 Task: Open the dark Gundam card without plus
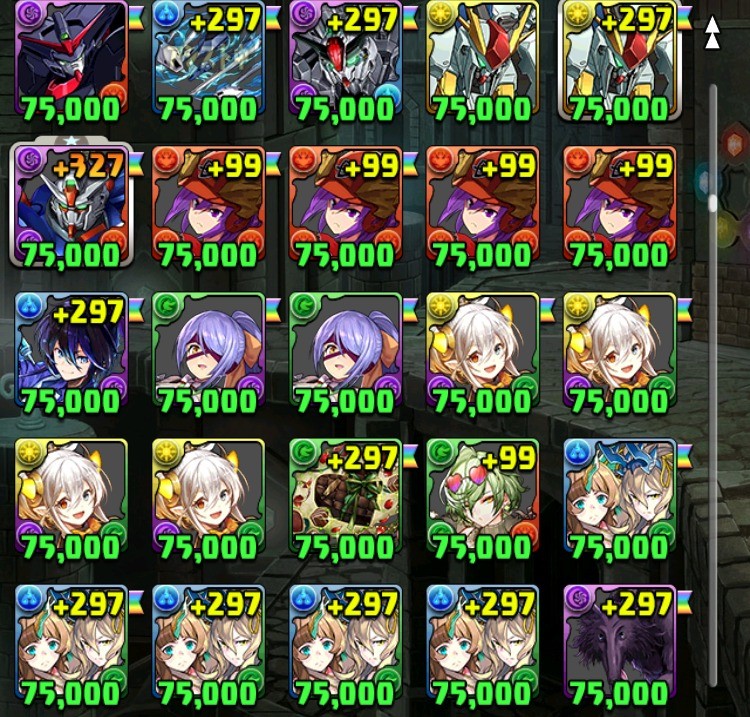click(x=73, y=60)
